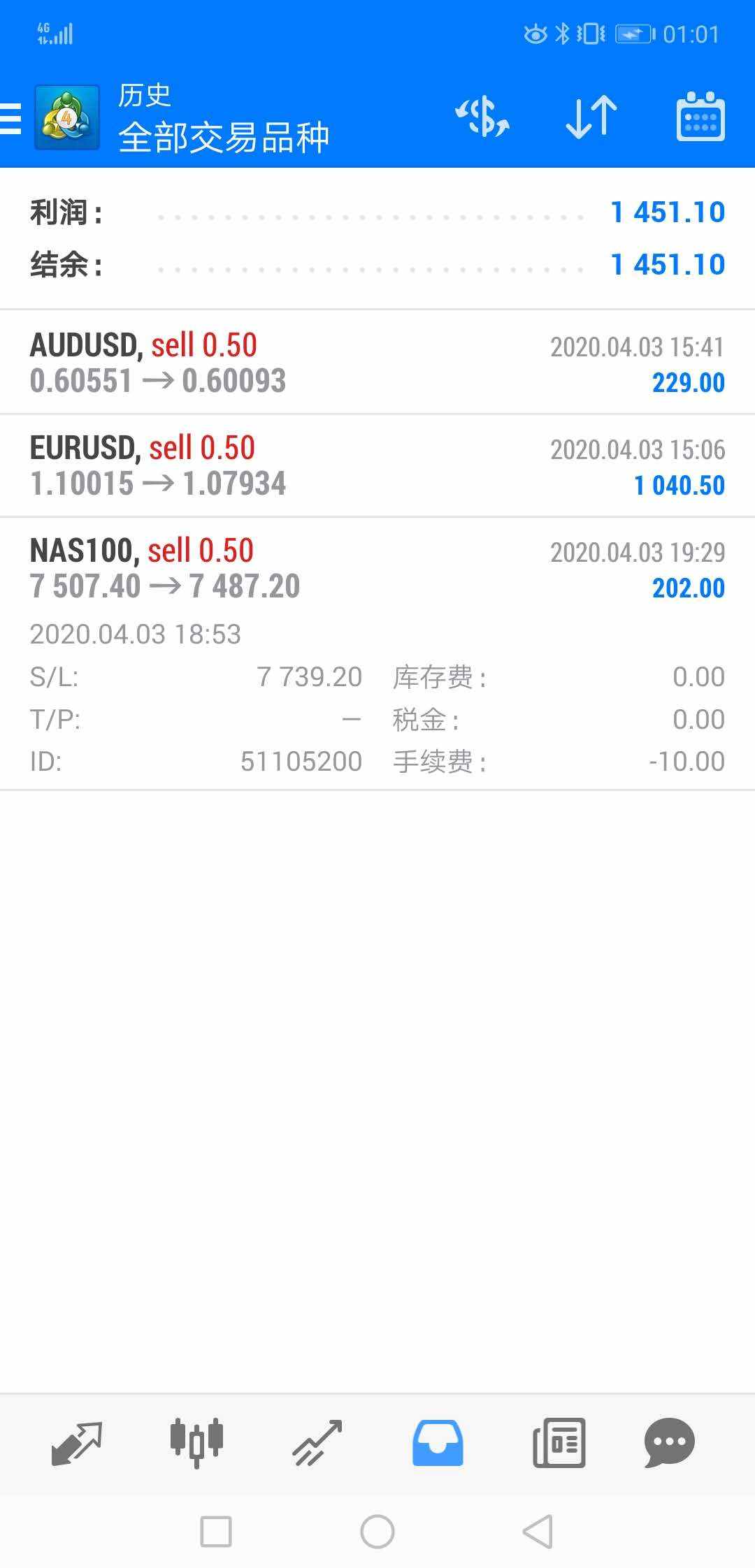Expand the EURUSD sell 0.50 trade
The image size is (755, 1568).
(377, 465)
